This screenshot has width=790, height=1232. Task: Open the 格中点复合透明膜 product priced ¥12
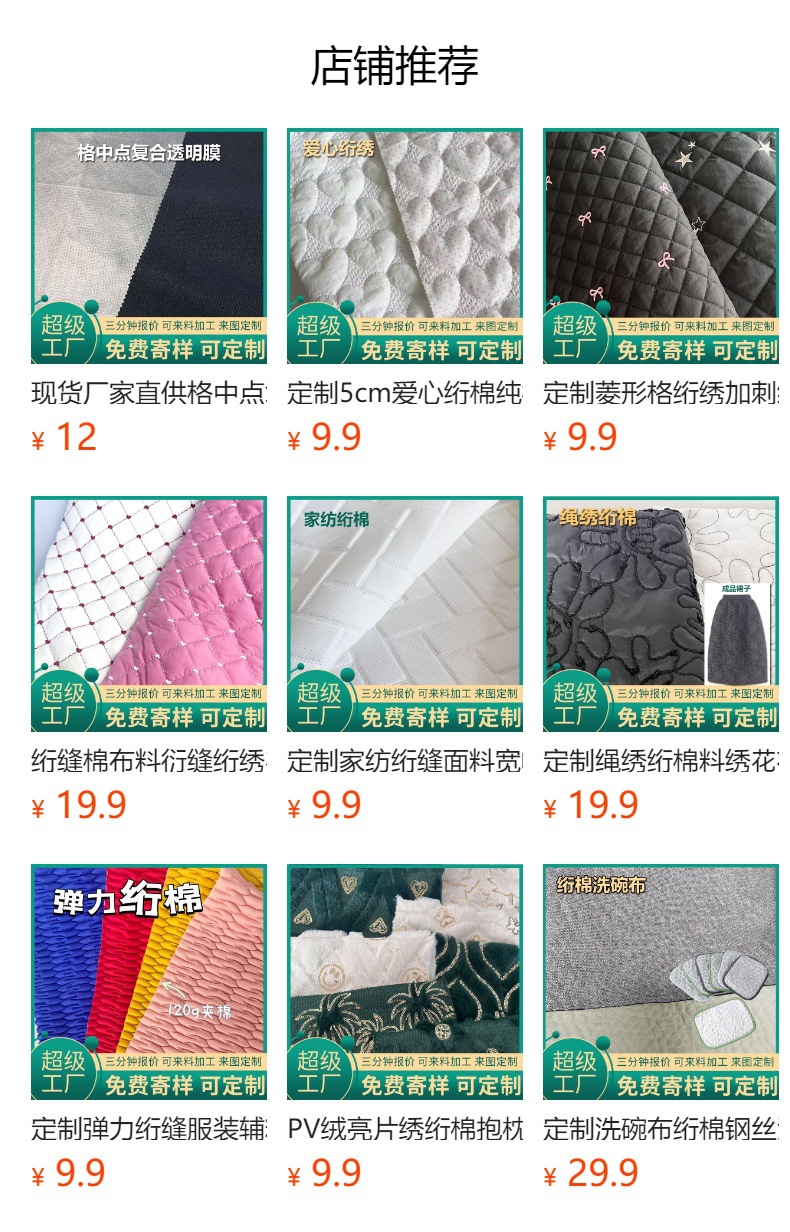(149, 246)
